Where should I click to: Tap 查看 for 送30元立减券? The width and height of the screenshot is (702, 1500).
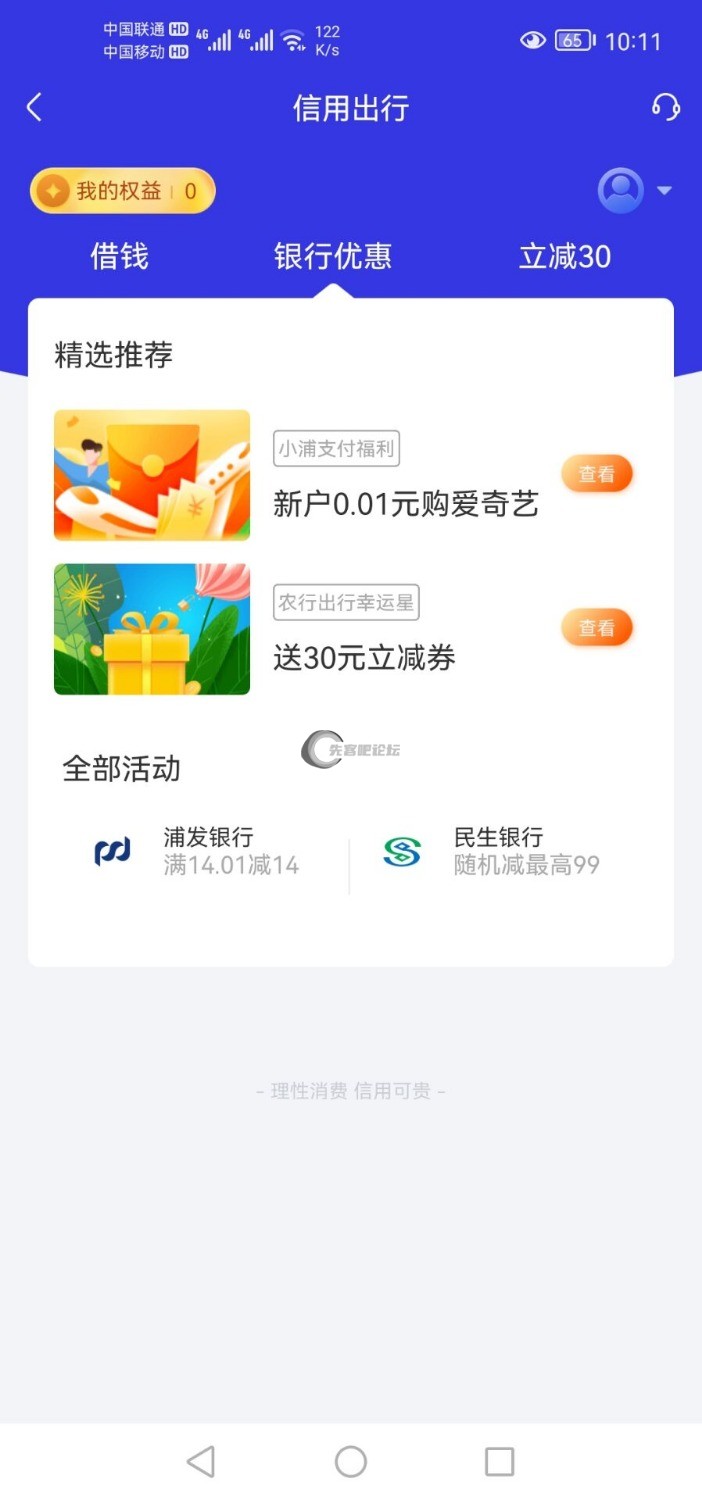(x=597, y=628)
